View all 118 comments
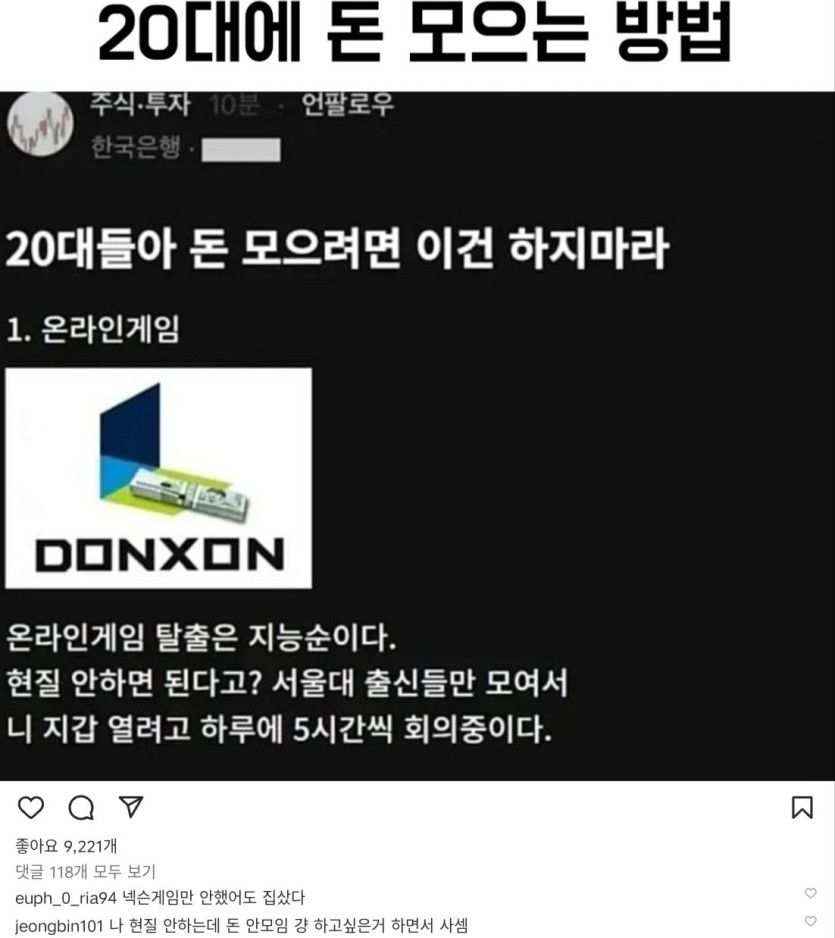Image resolution: width=835 pixels, height=938 pixels. click(85, 872)
